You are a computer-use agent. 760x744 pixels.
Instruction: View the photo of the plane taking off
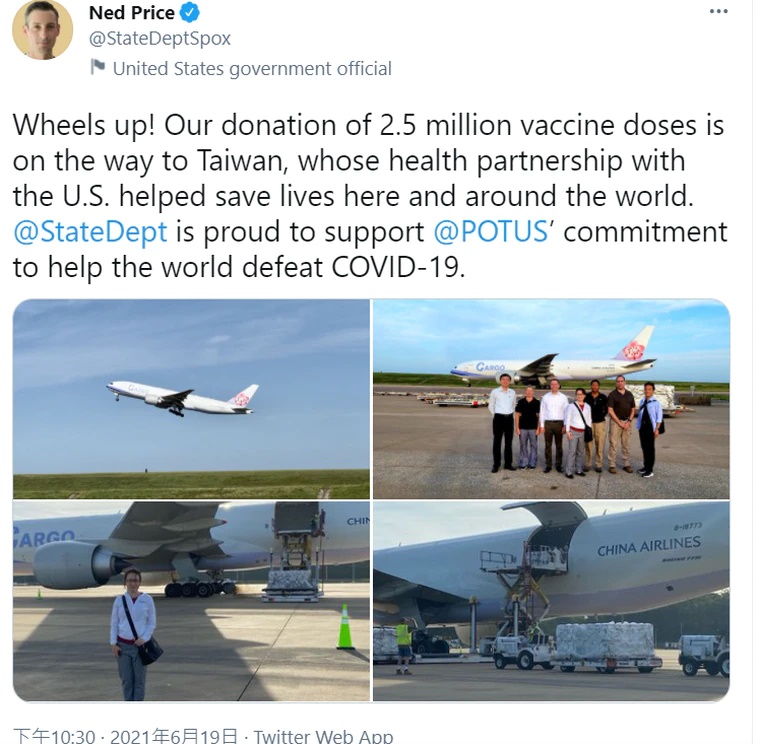(x=191, y=399)
